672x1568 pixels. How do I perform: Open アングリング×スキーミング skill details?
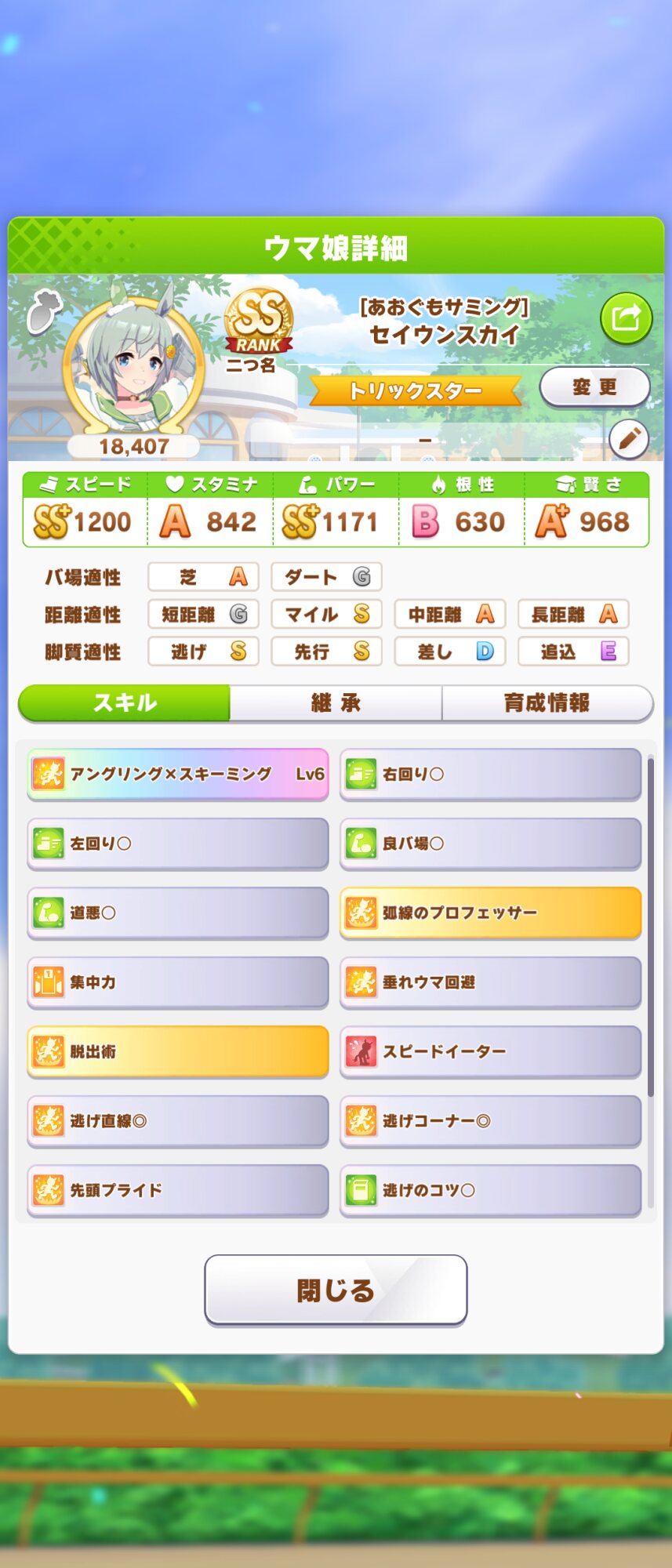click(x=178, y=775)
